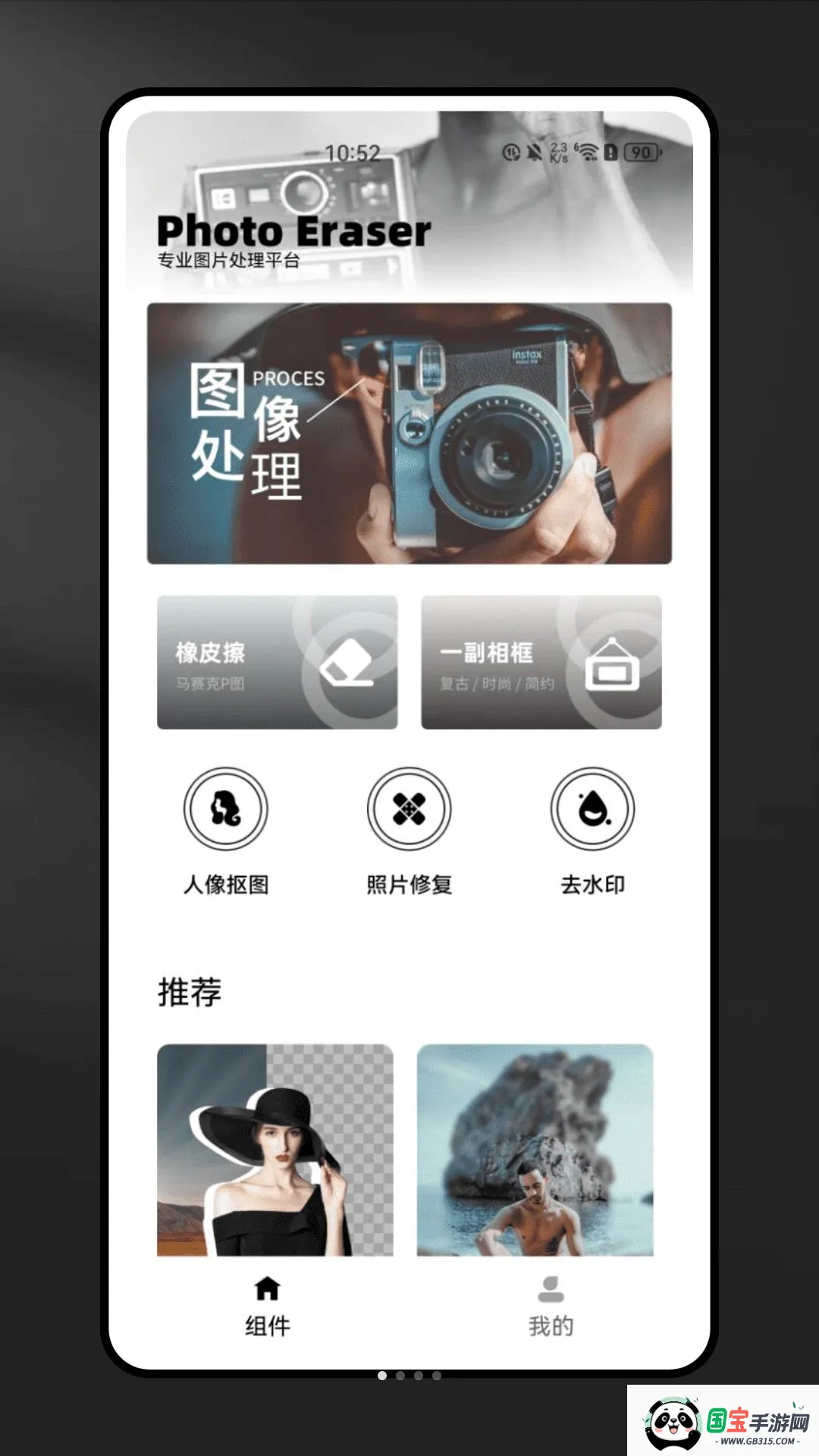Image resolution: width=819 pixels, height=1456 pixels.
Task: Open recommended photo of woman in black hat
Action: (275, 1150)
